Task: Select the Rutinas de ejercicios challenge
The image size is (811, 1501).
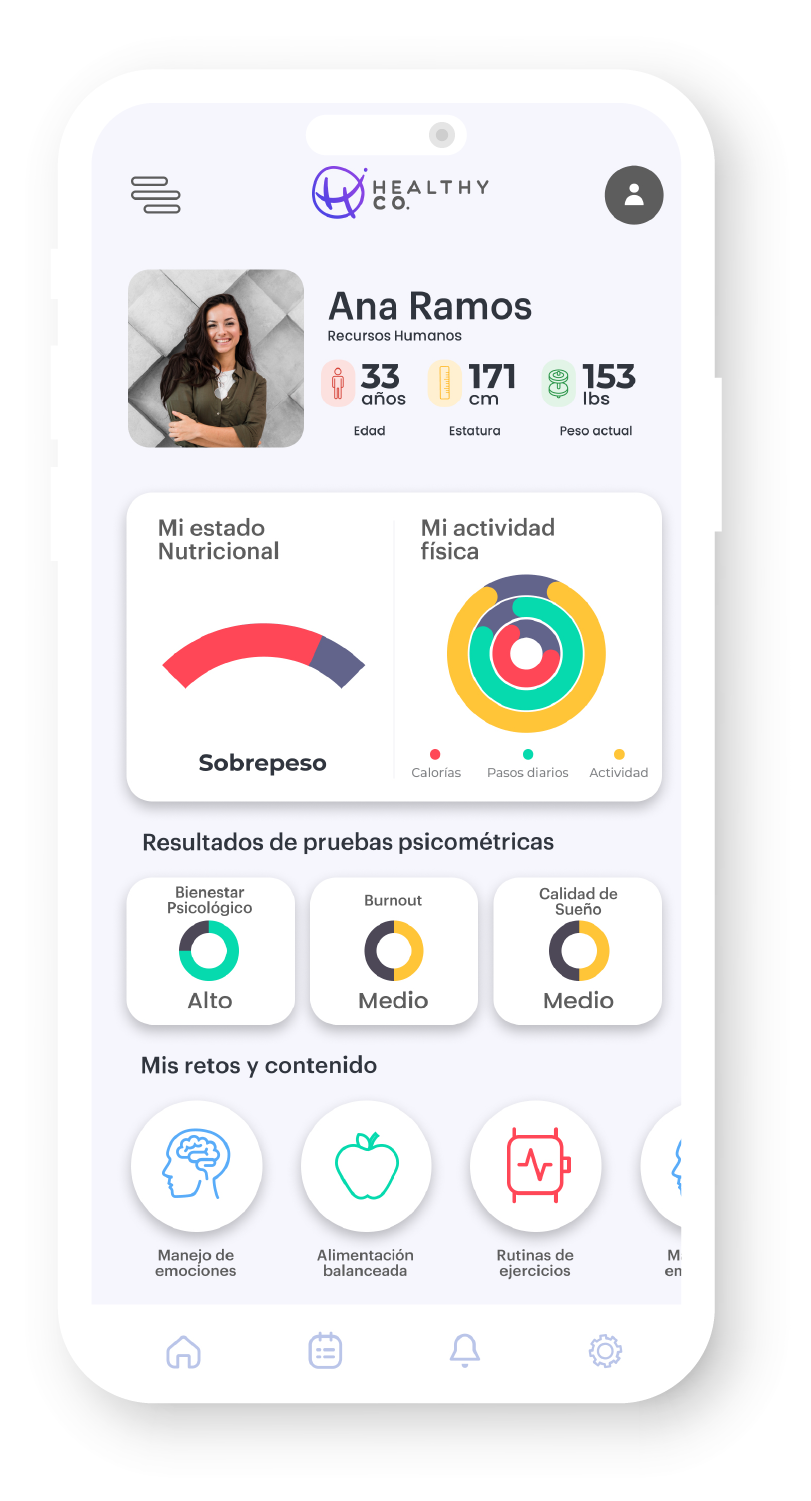Action: point(535,1166)
